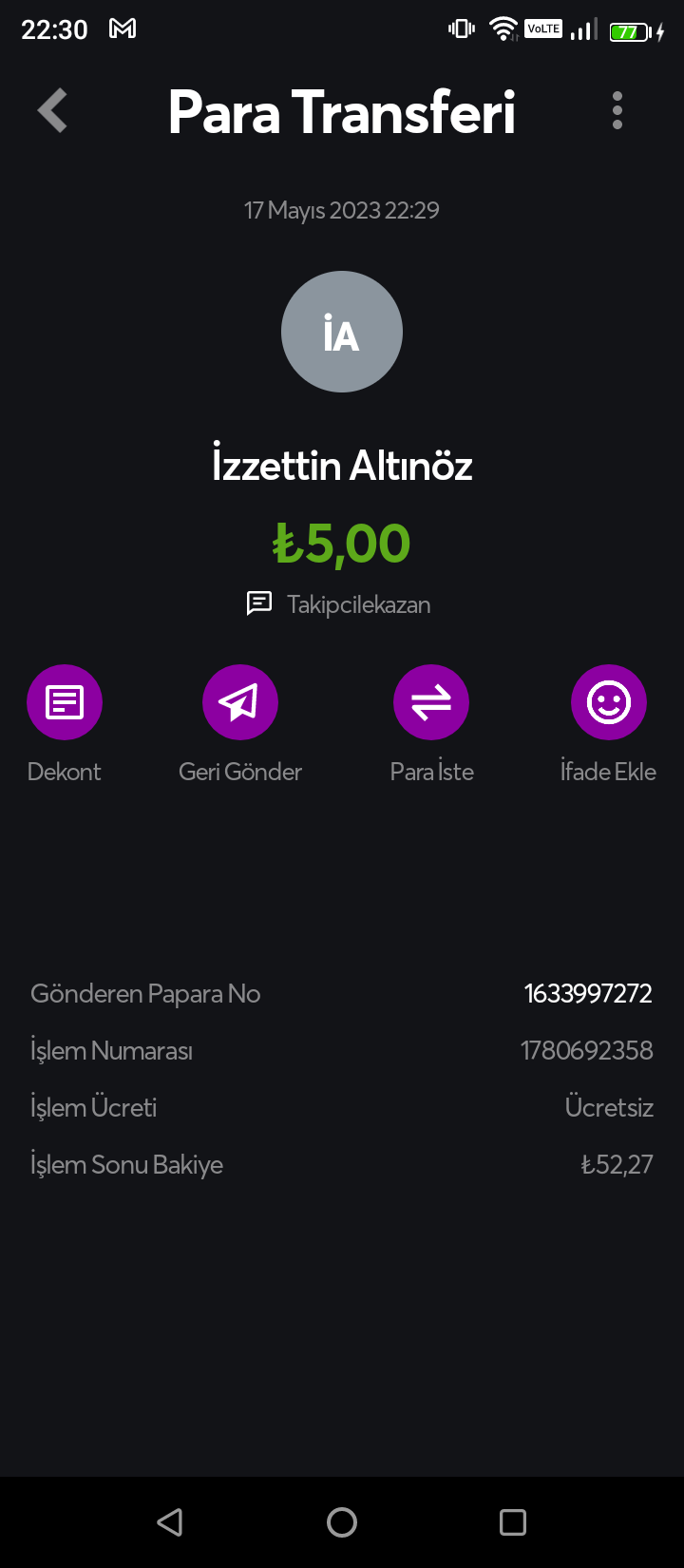Go back using the top-left arrow
The height and width of the screenshot is (1568, 684).
pyautogui.click(x=52, y=111)
